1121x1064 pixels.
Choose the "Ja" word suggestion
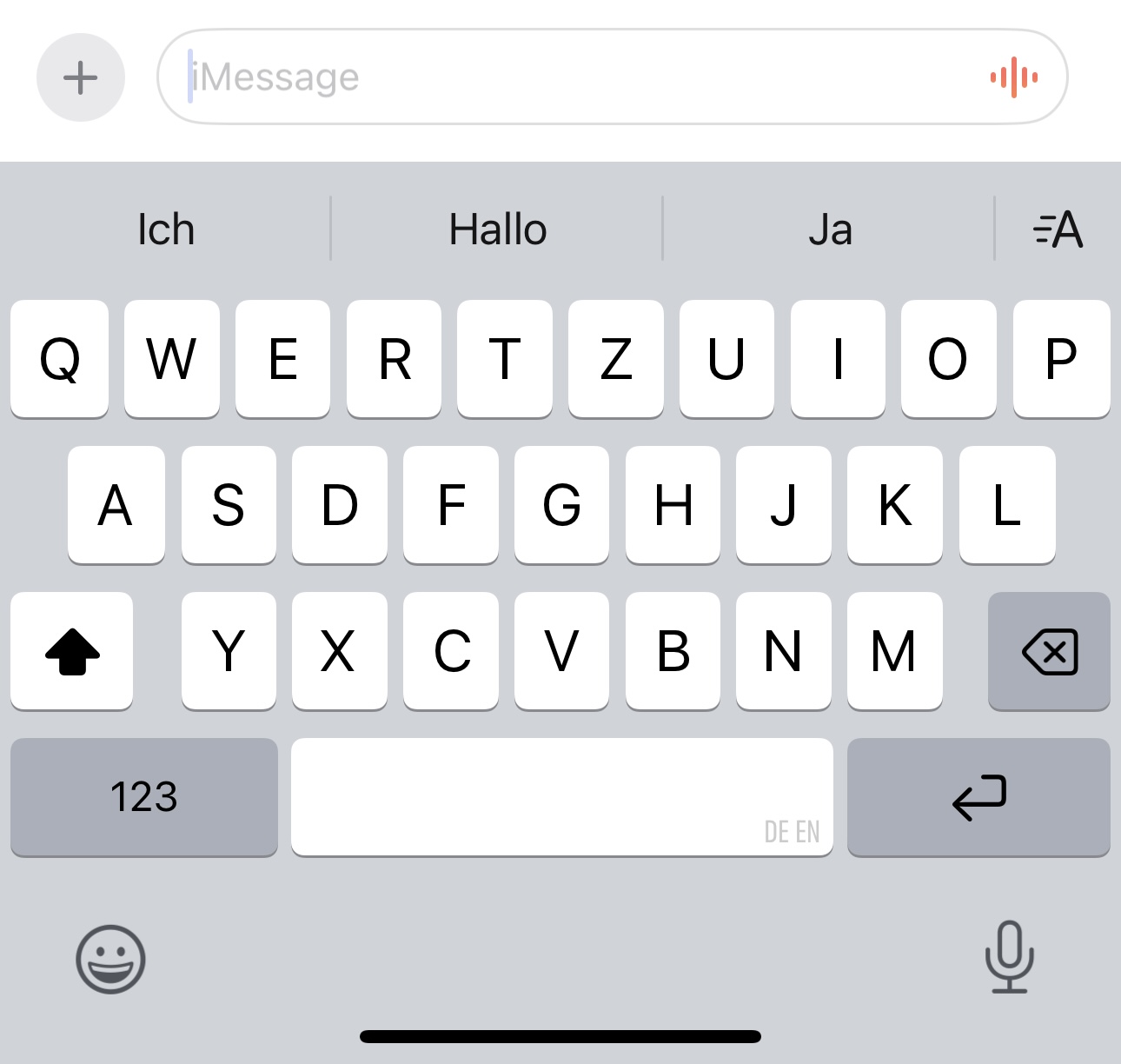click(x=830, y=229)
